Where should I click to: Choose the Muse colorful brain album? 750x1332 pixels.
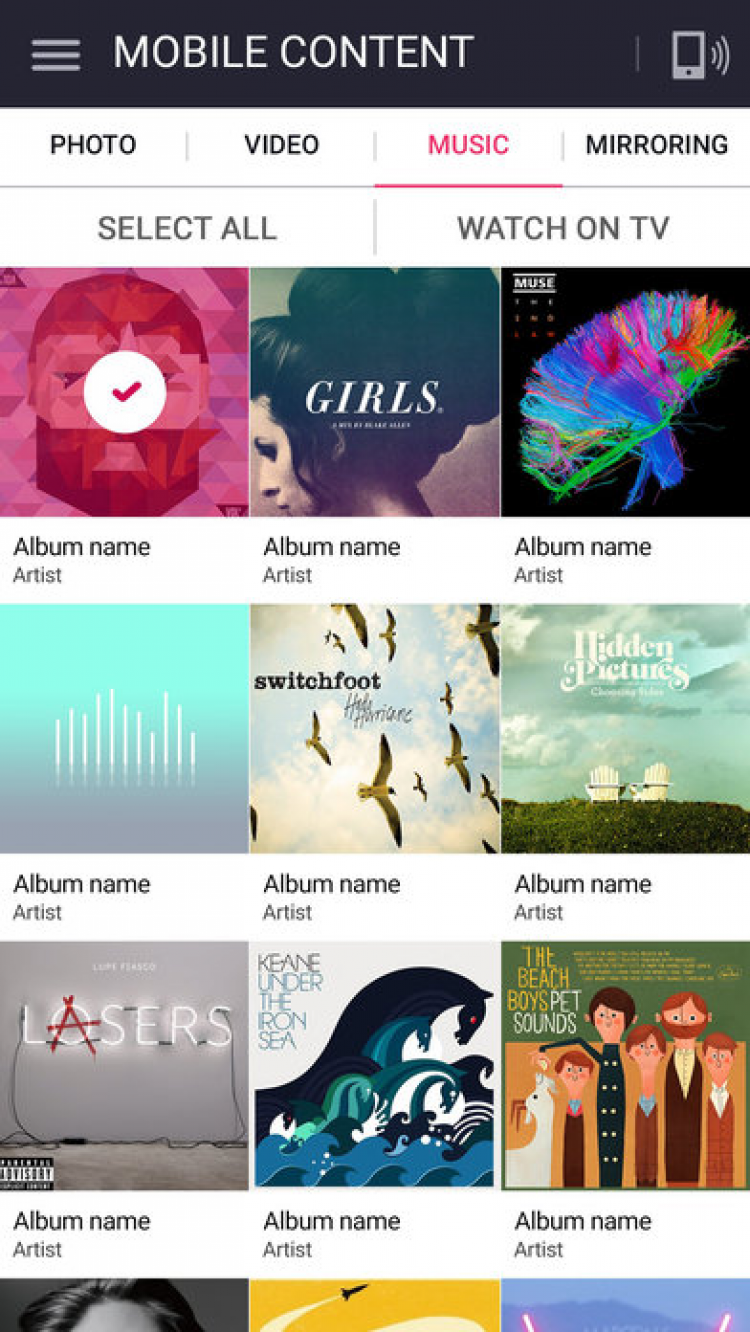tap(625, 392)
